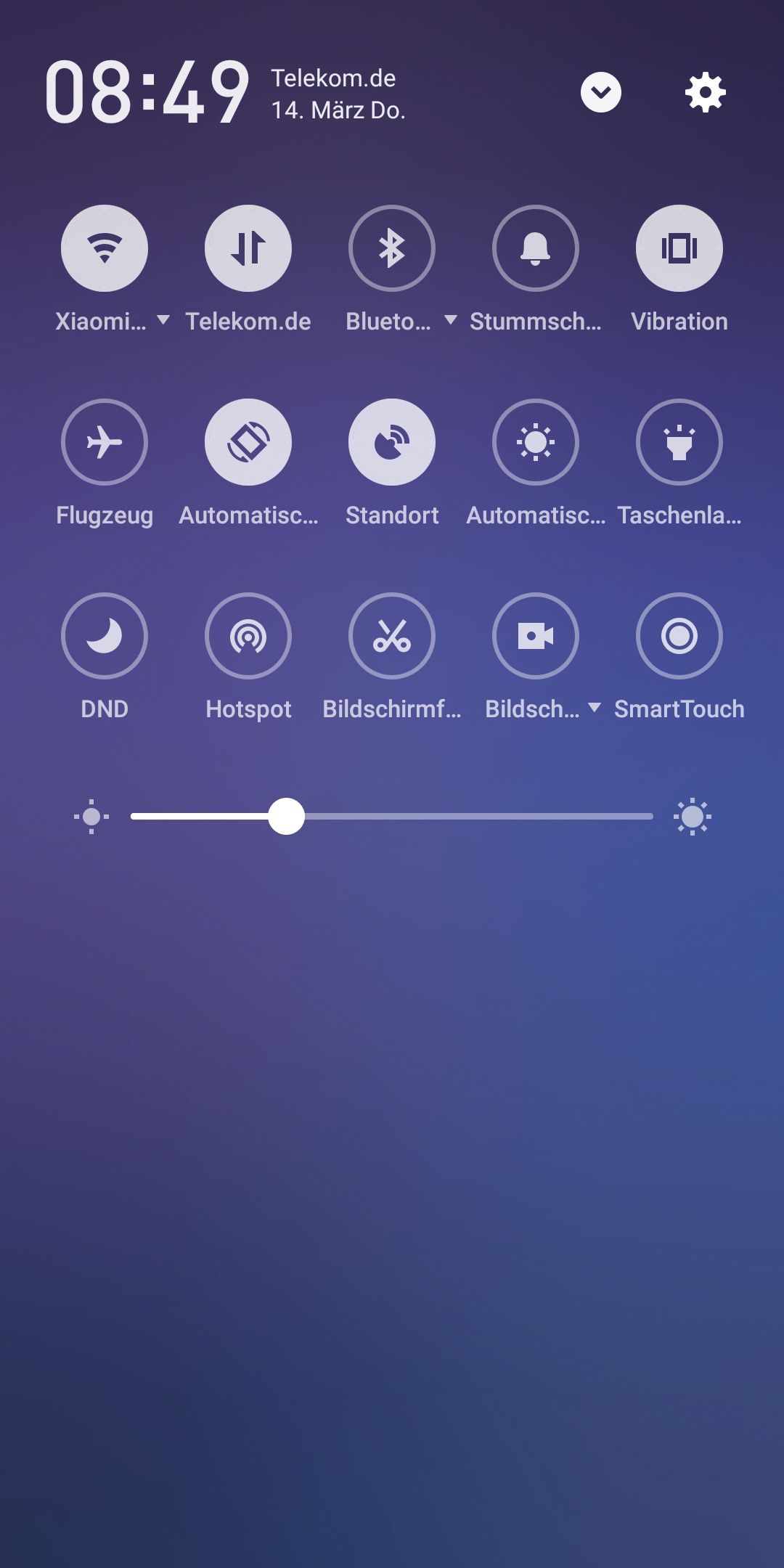The width and height of the screenshot is (784, 1568).
Task: Take a screenshot with the scissors tile
Action: [392, 636]
